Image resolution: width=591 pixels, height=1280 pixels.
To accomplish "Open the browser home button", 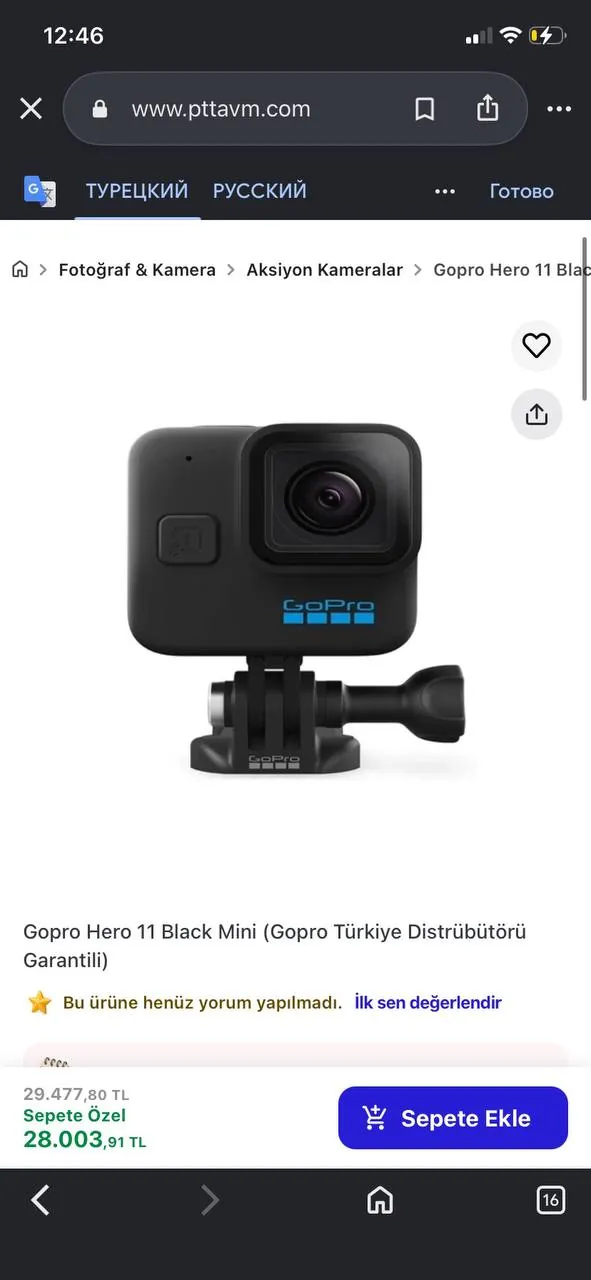I will [x=380, y=1199].
